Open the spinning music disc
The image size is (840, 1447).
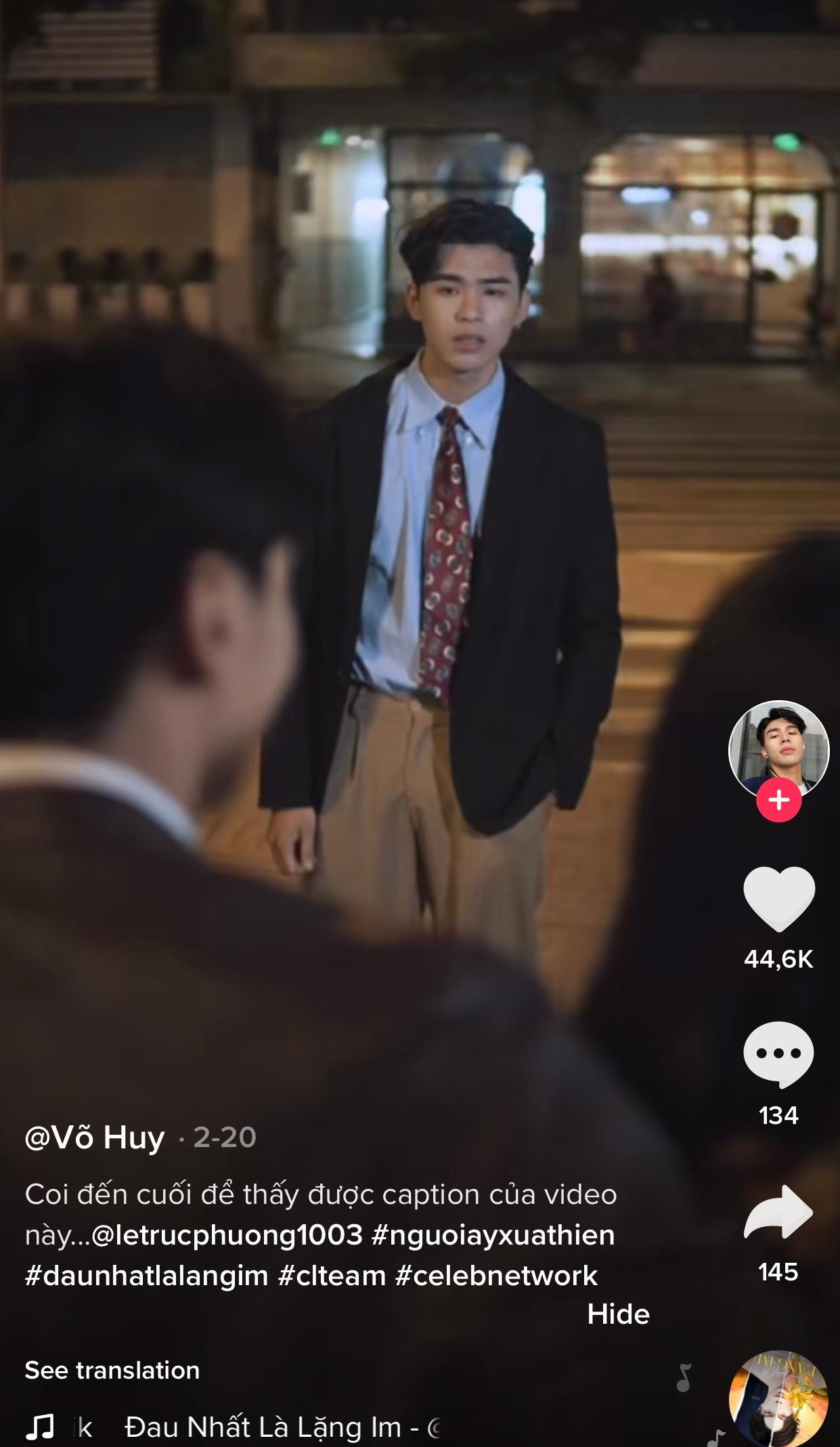(x=778, y=1399)
